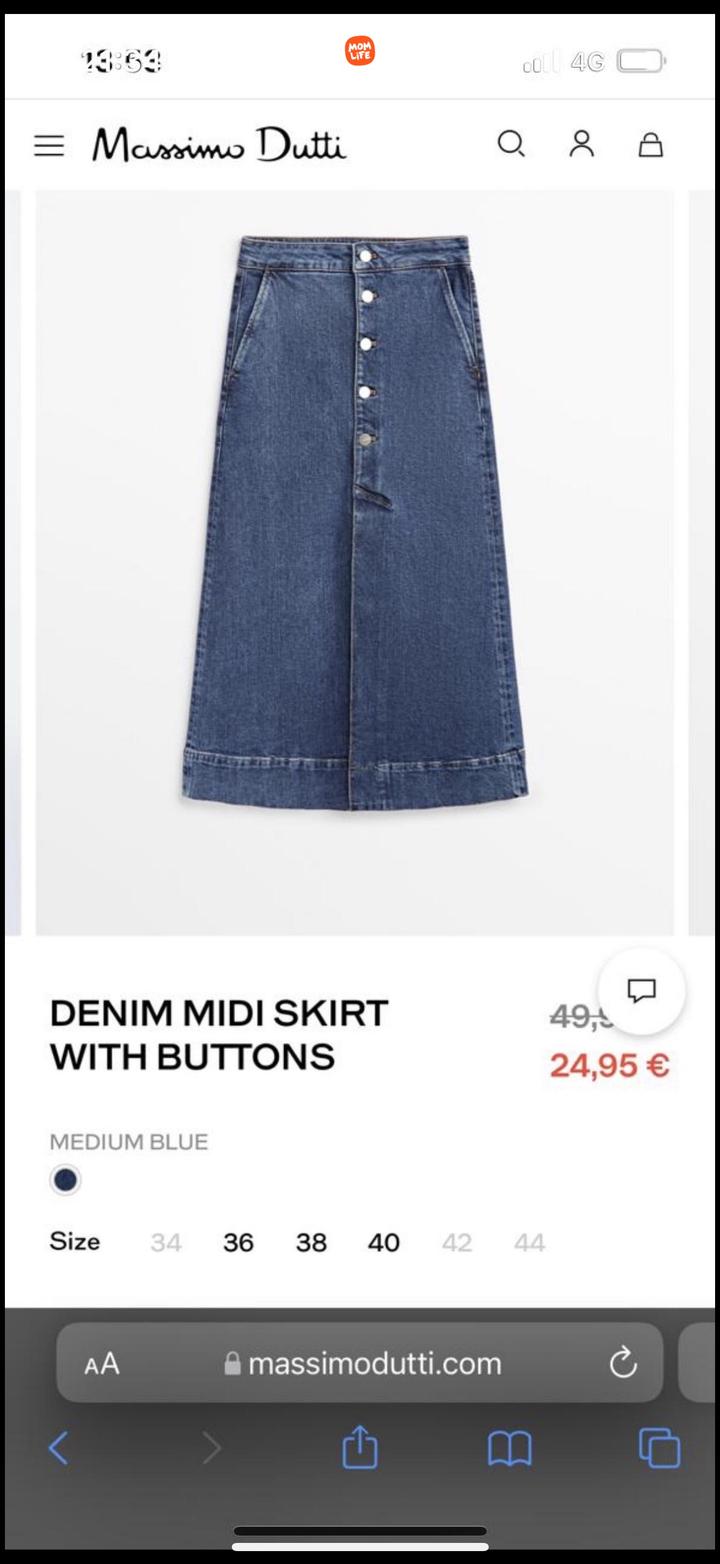
Task: Open the shopping bag
Action: coord(651,146)
